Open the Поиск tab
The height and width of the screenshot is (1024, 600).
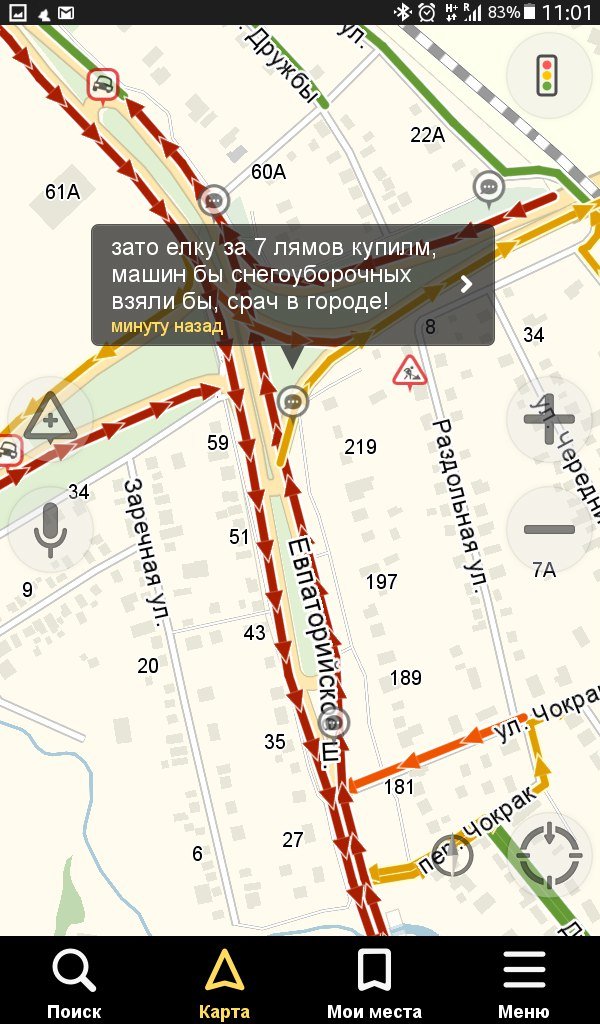74,982
